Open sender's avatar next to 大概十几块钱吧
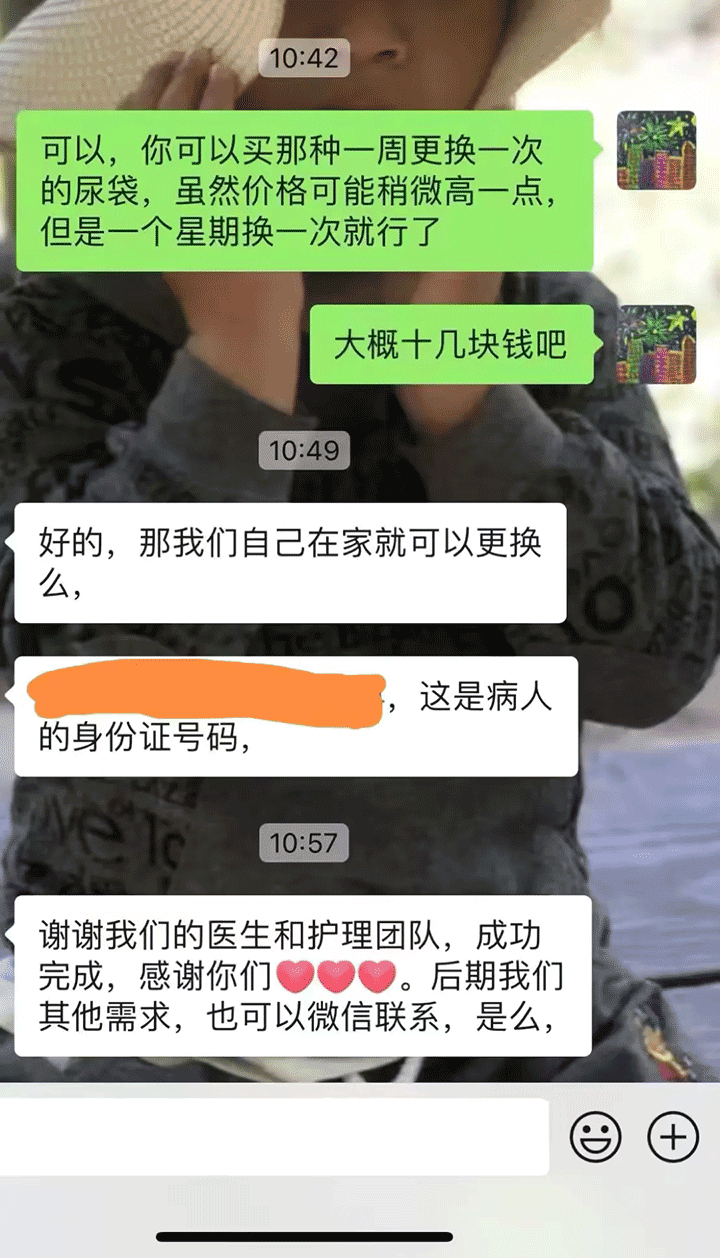 656,345
